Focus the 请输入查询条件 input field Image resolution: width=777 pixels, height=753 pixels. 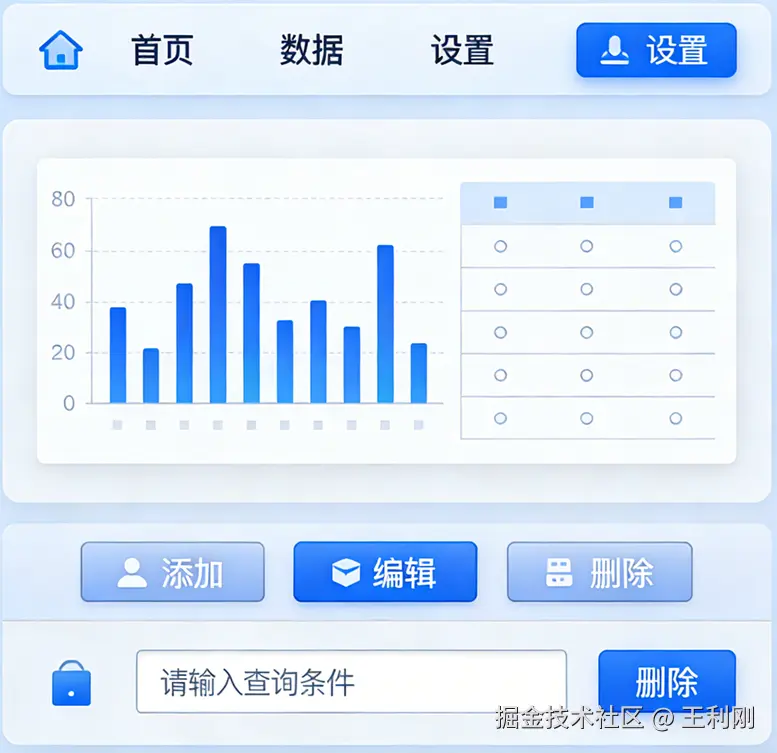click(x=351, y=682)
